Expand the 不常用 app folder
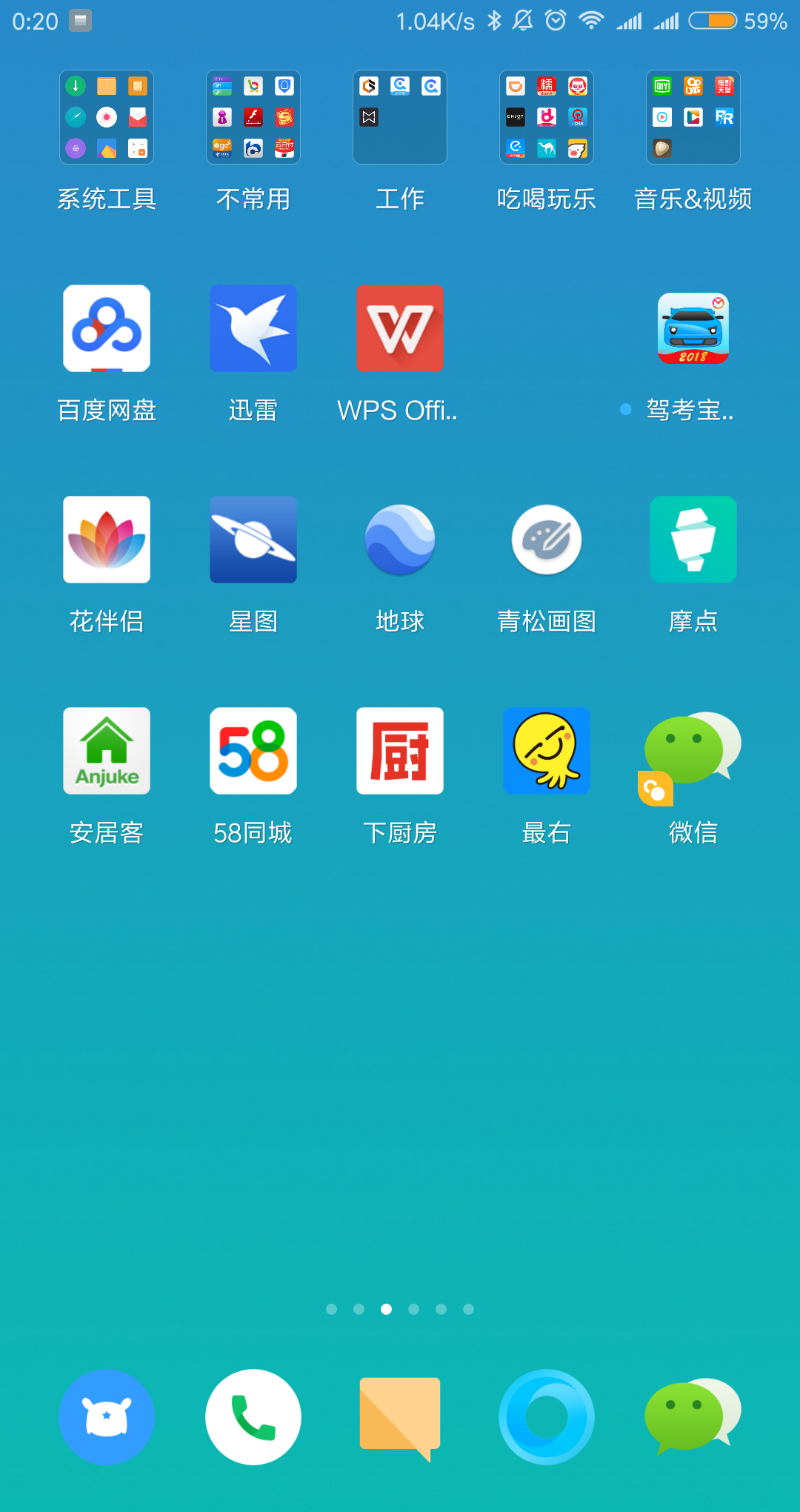This screenshot has width=800, height=1512. tap(253, 117)
